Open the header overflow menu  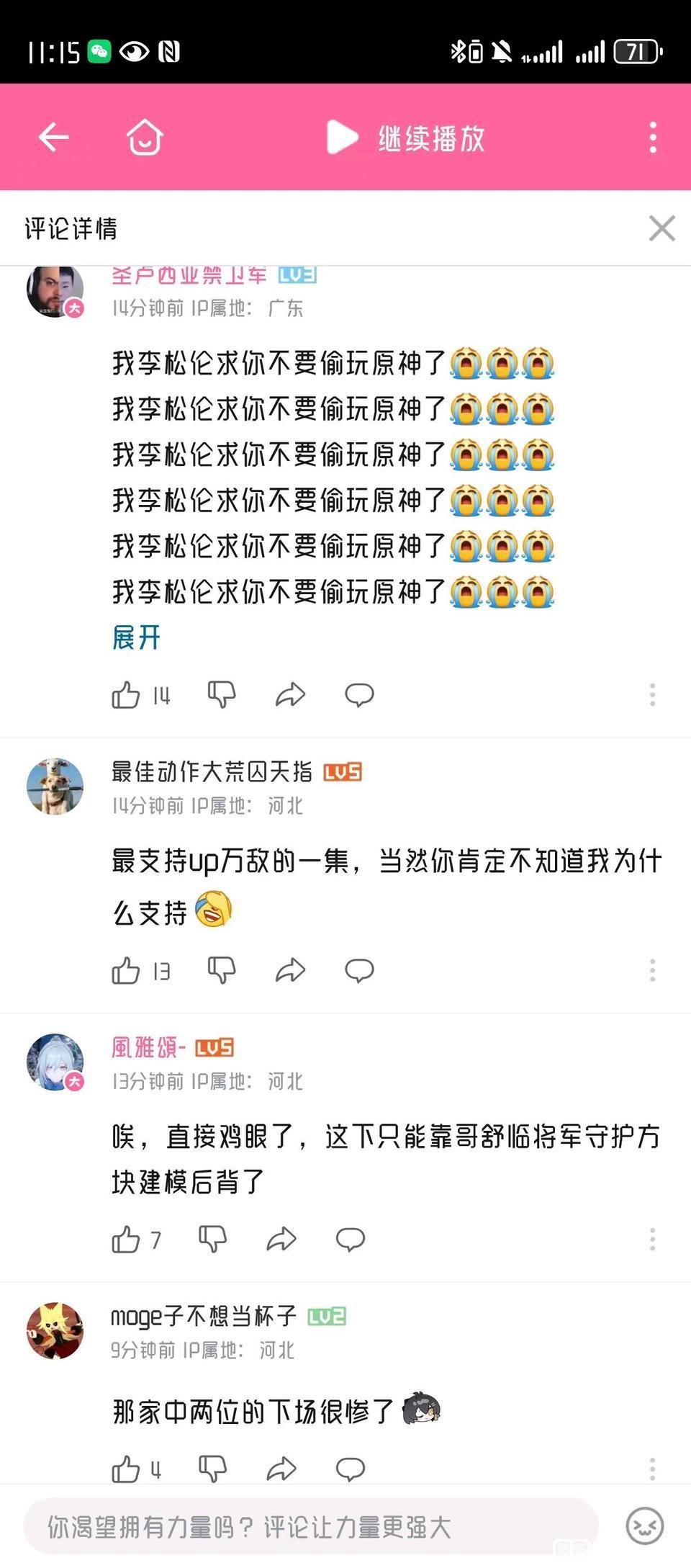tap(653, 137)
